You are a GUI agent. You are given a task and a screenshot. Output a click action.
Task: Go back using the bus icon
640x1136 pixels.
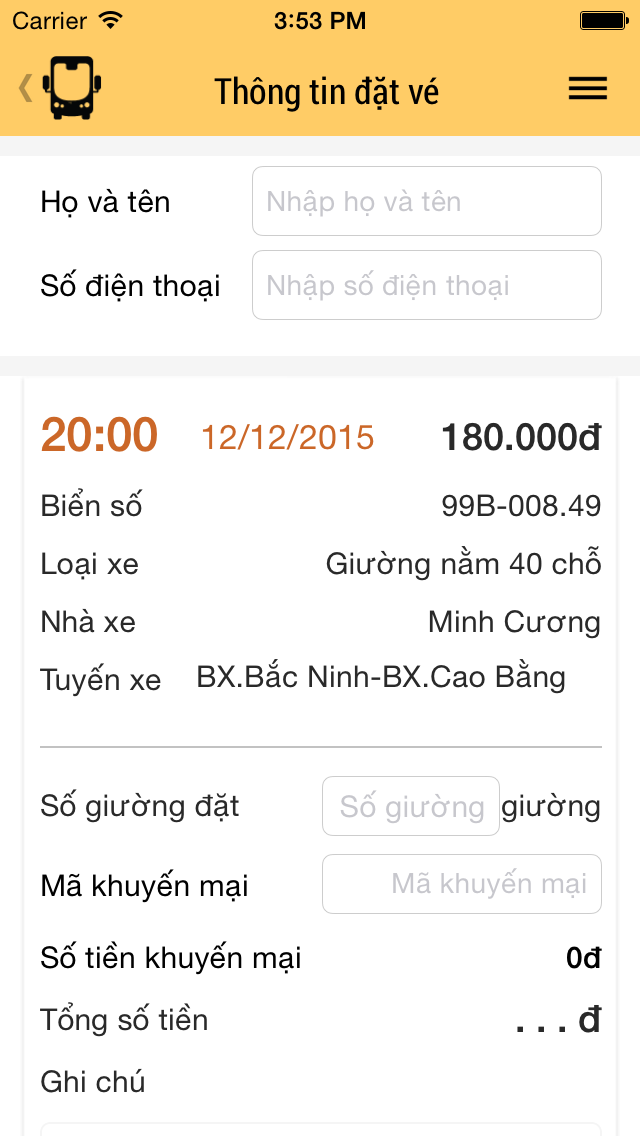63,88
